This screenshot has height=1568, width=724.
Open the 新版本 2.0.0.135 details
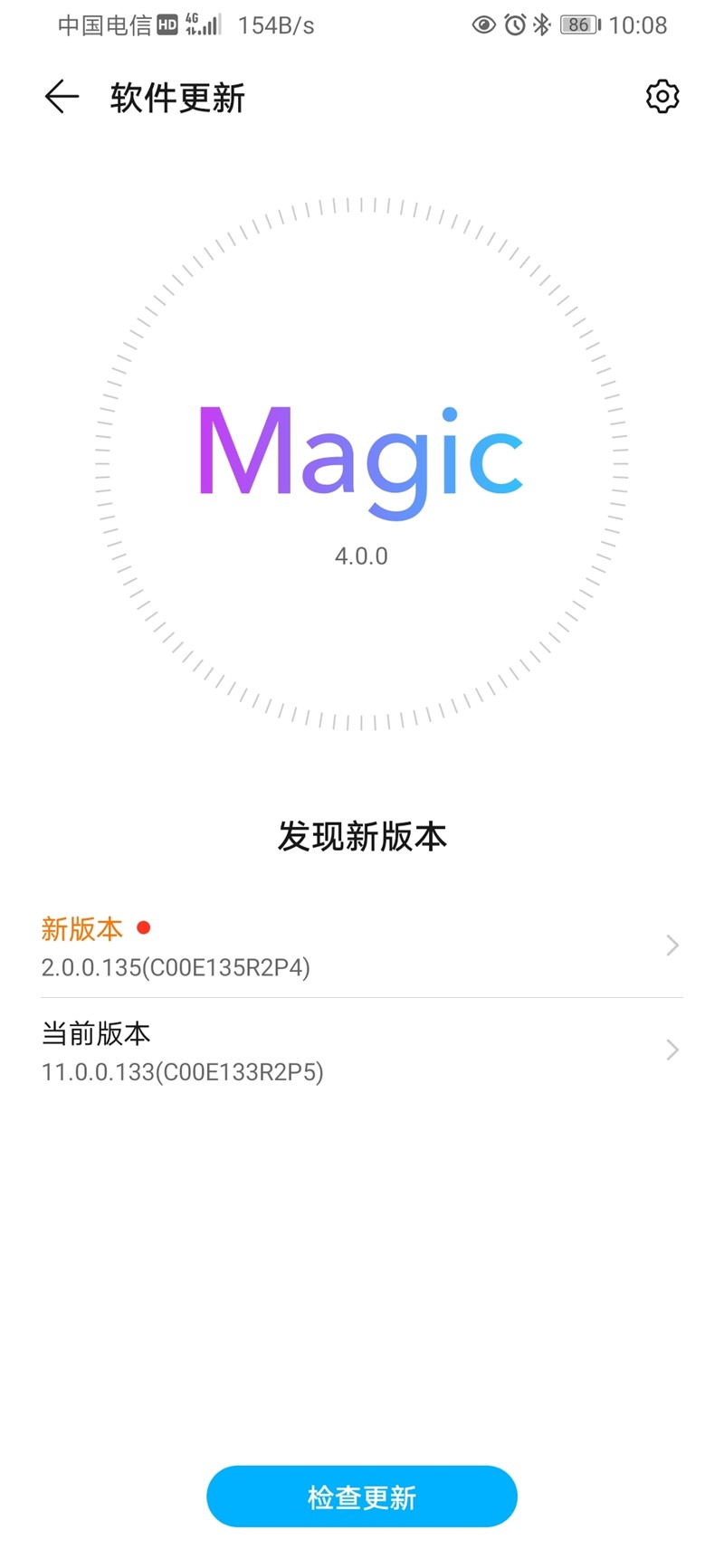coord(360,946)
